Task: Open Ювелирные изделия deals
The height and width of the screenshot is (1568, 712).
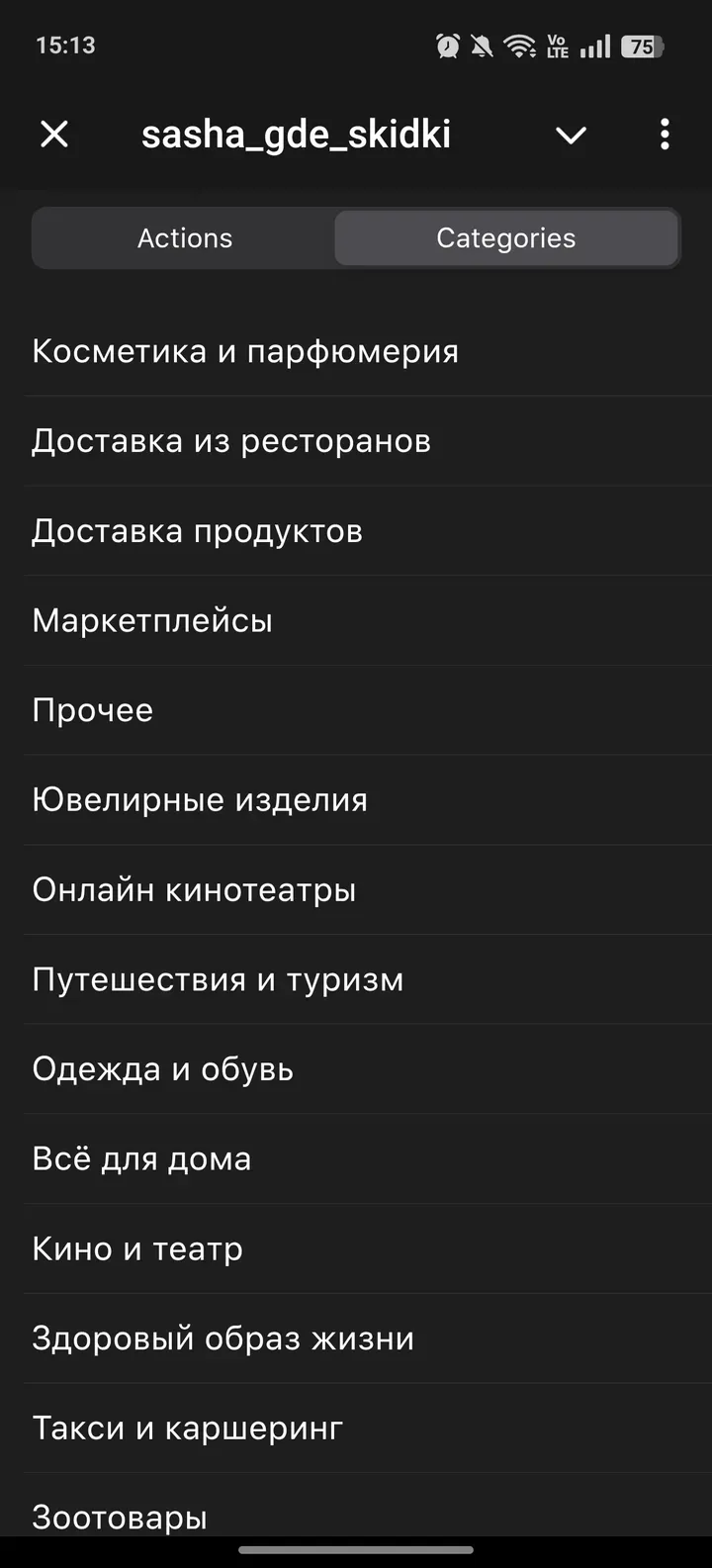Action: tap(200, 799)
